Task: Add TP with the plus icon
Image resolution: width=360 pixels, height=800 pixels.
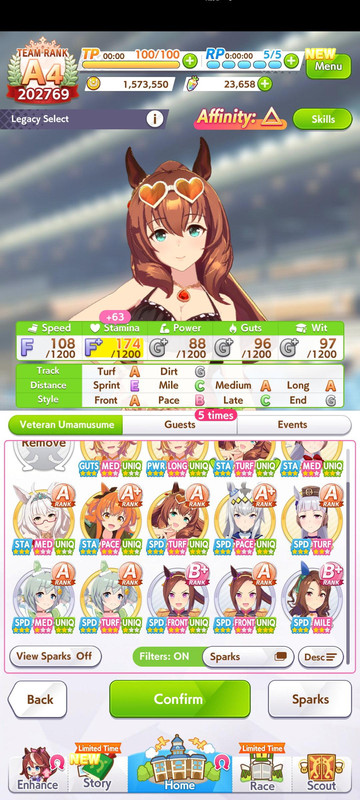Action: pos(189,62)
